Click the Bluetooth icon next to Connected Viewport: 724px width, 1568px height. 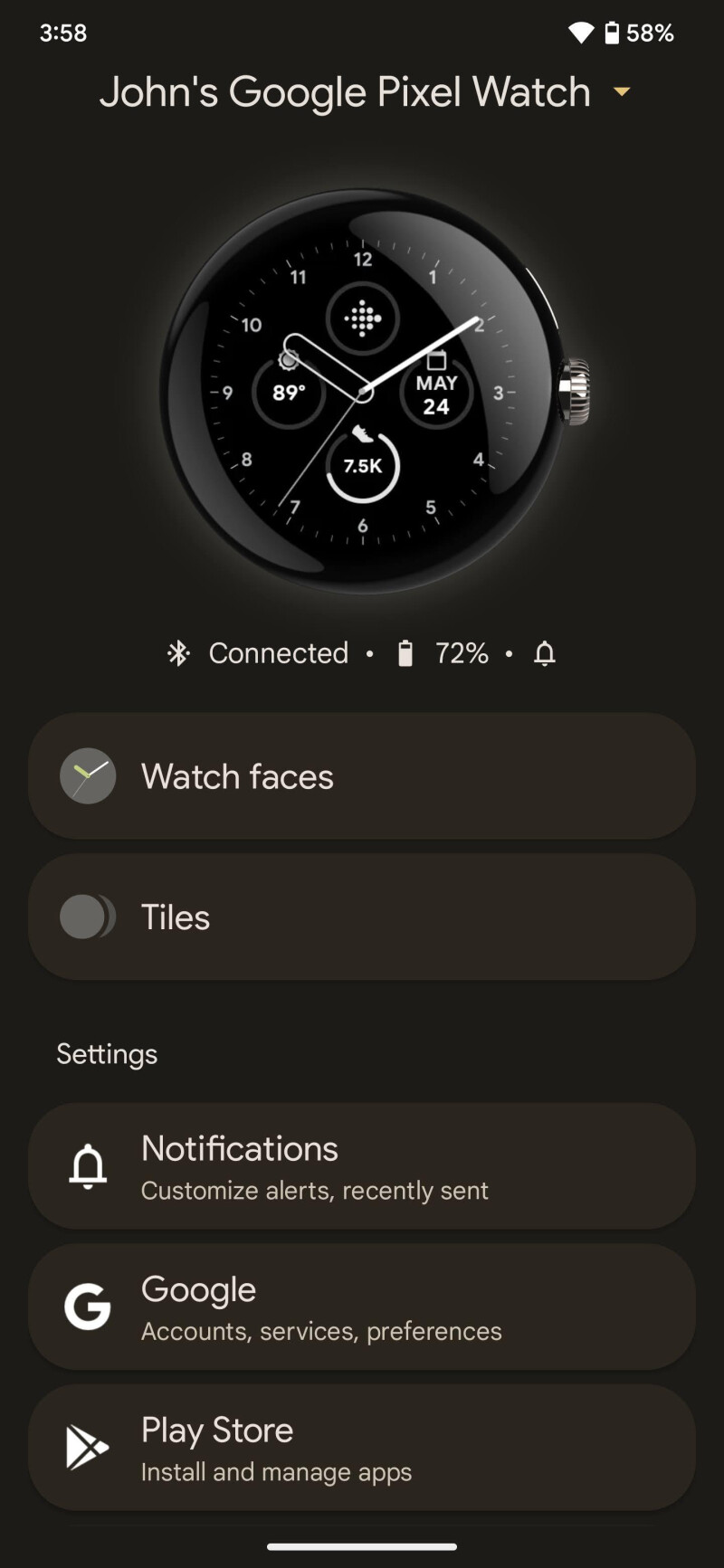tap(179, 653)
